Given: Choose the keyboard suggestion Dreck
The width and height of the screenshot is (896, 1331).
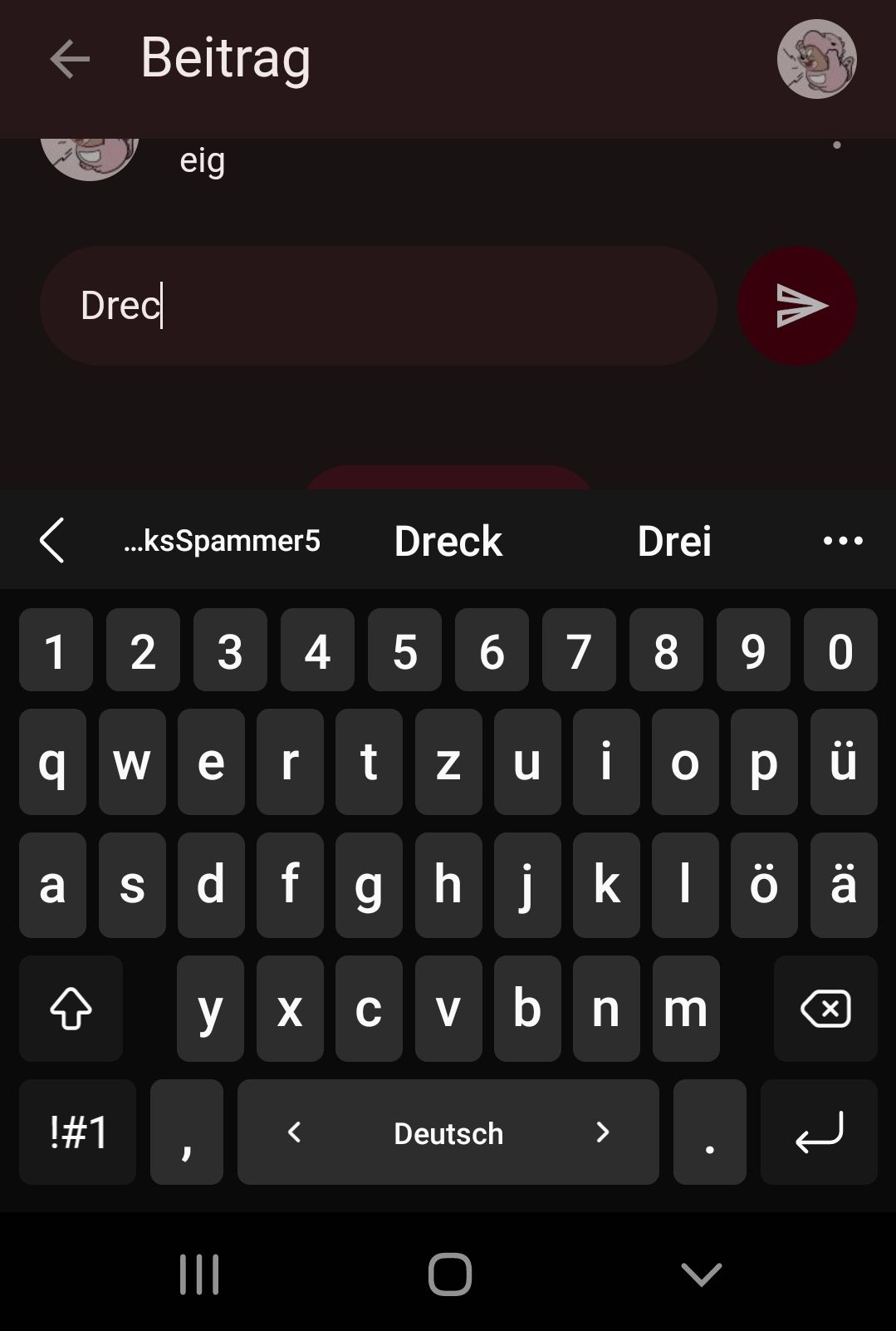Looking at the screenshot, I should (448, 541).
